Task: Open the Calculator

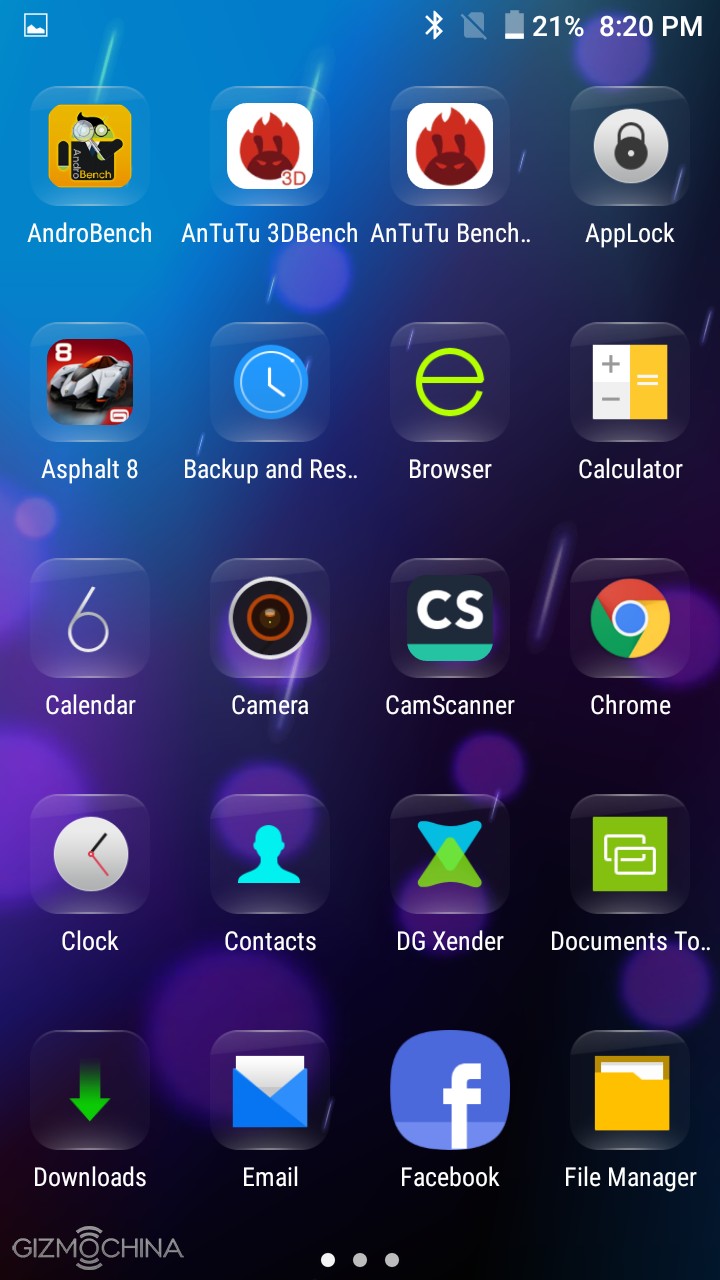Action: click(x=630, y=382)
